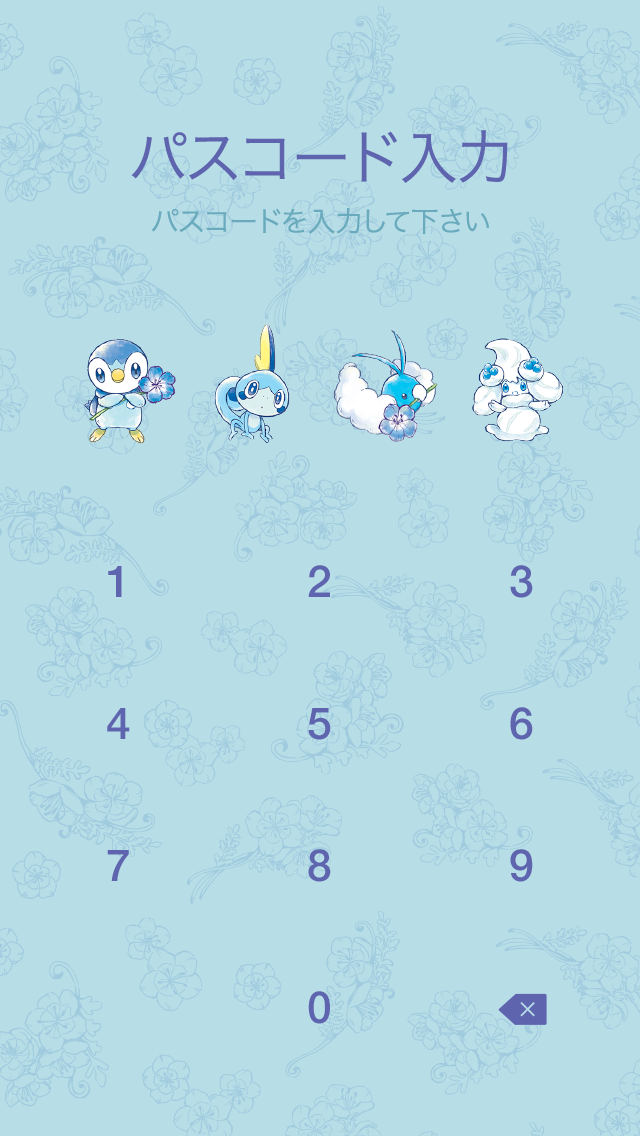
Task: Select digit 6 on the keypad
Action: pos(521,724)
